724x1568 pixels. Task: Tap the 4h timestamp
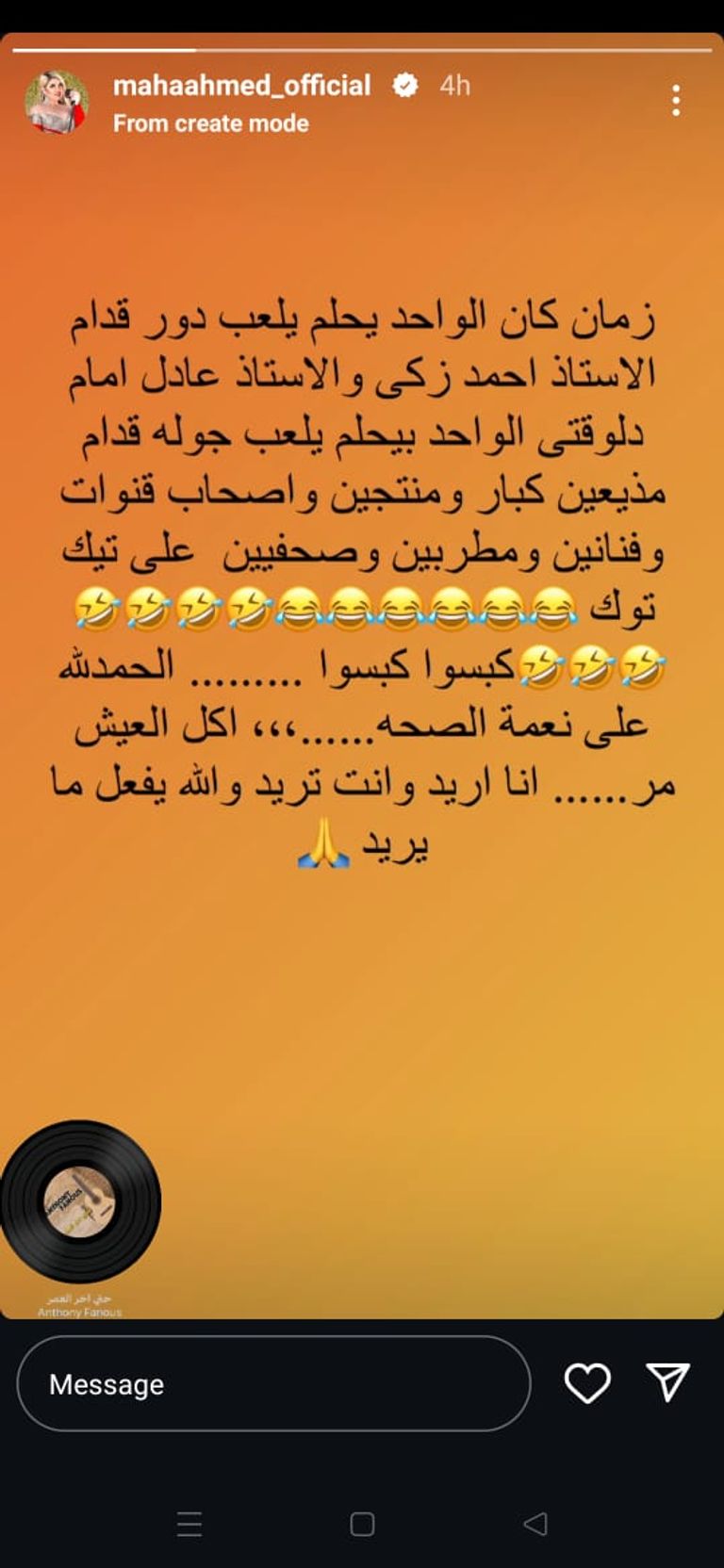(454, 86)
